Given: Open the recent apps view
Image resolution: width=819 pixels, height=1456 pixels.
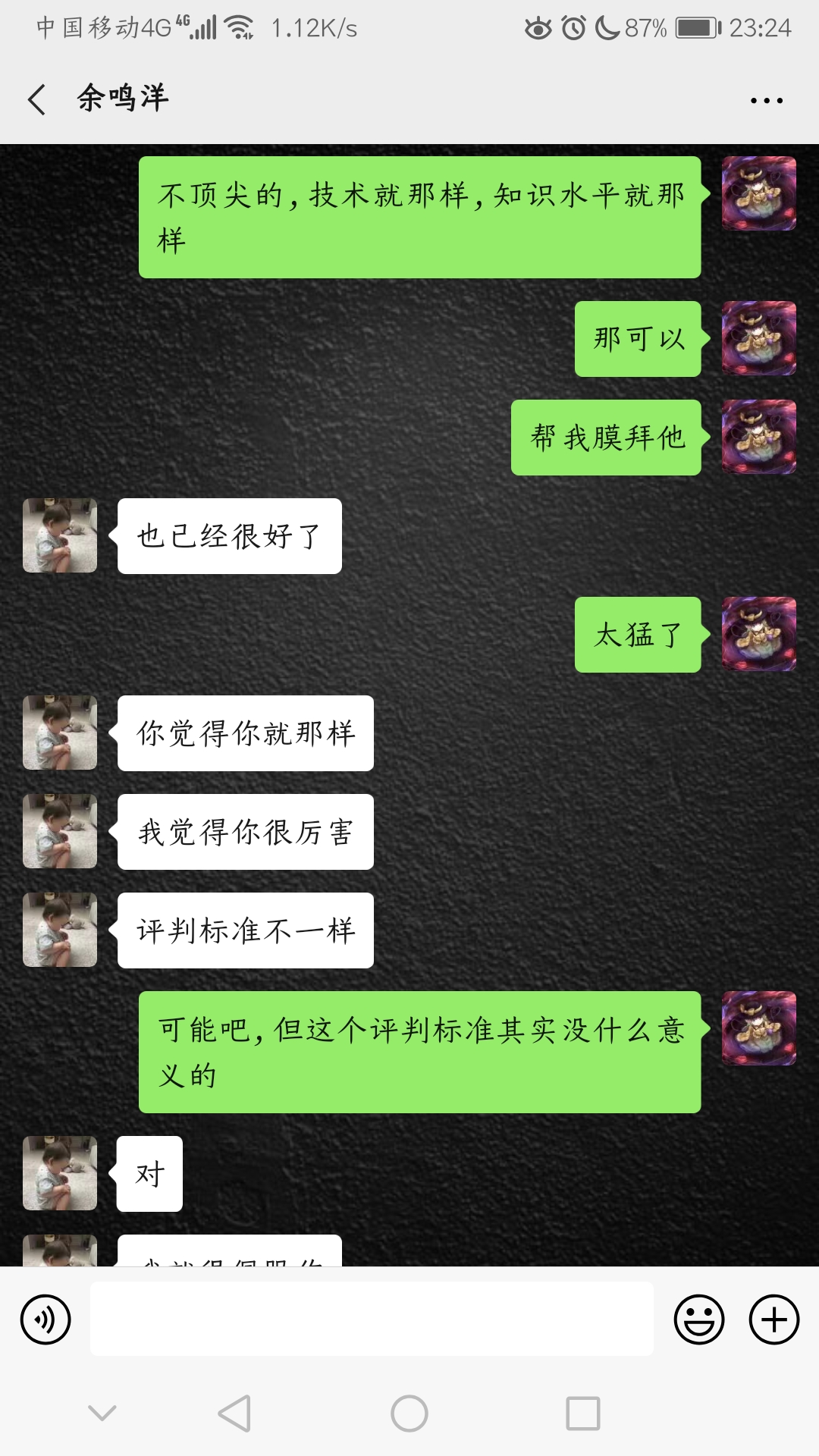Looking at the screenshot, I should [582, 1414].
